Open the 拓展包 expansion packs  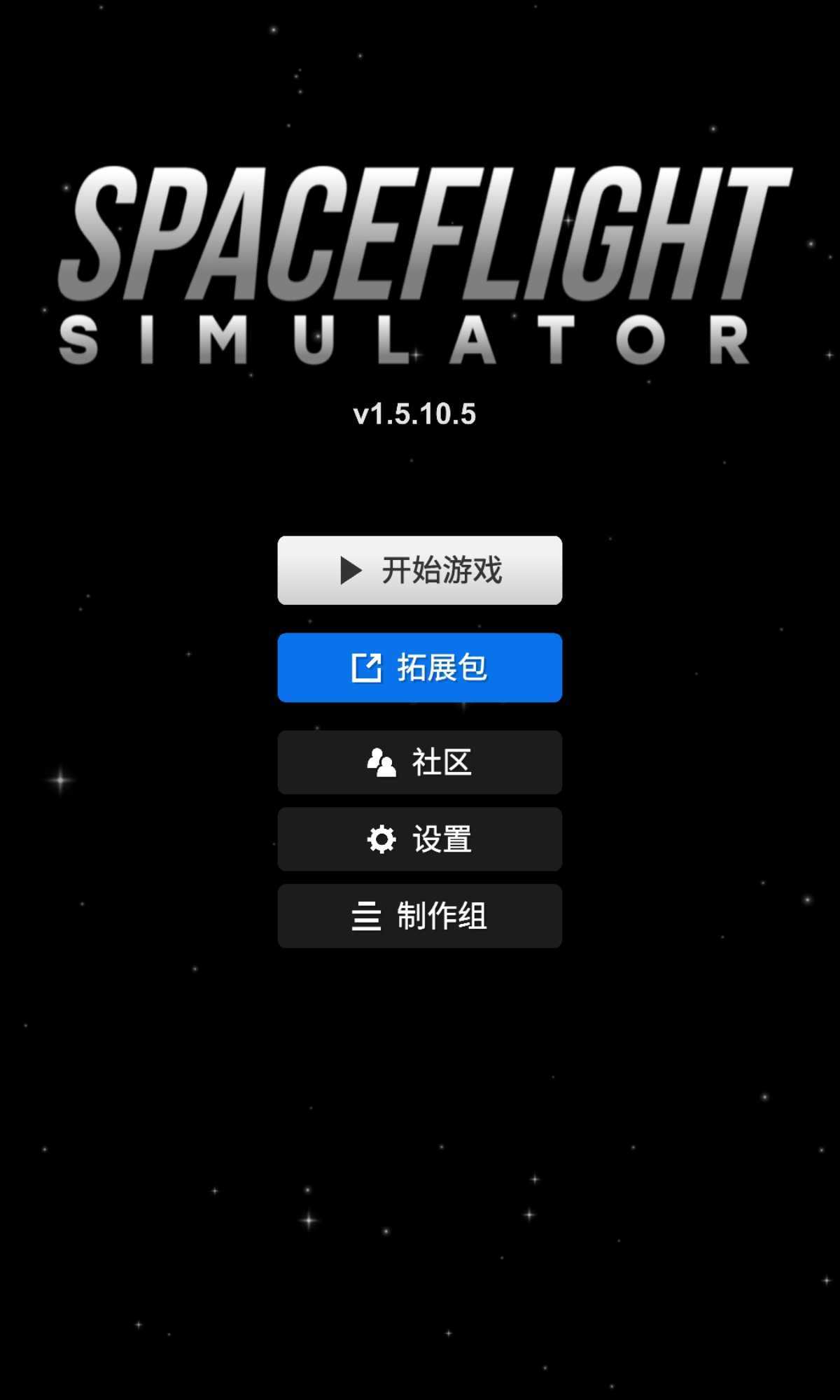coord(420,668)
